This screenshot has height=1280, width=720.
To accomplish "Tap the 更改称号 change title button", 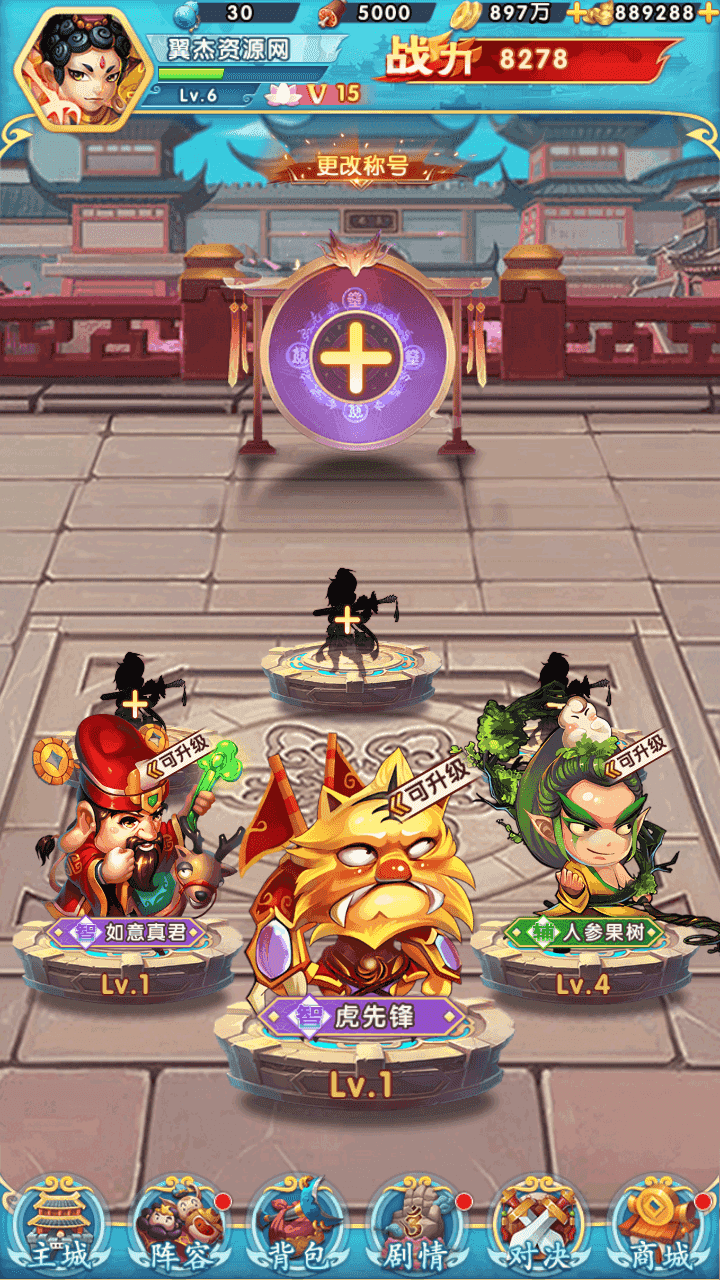I will coord(362,167).
